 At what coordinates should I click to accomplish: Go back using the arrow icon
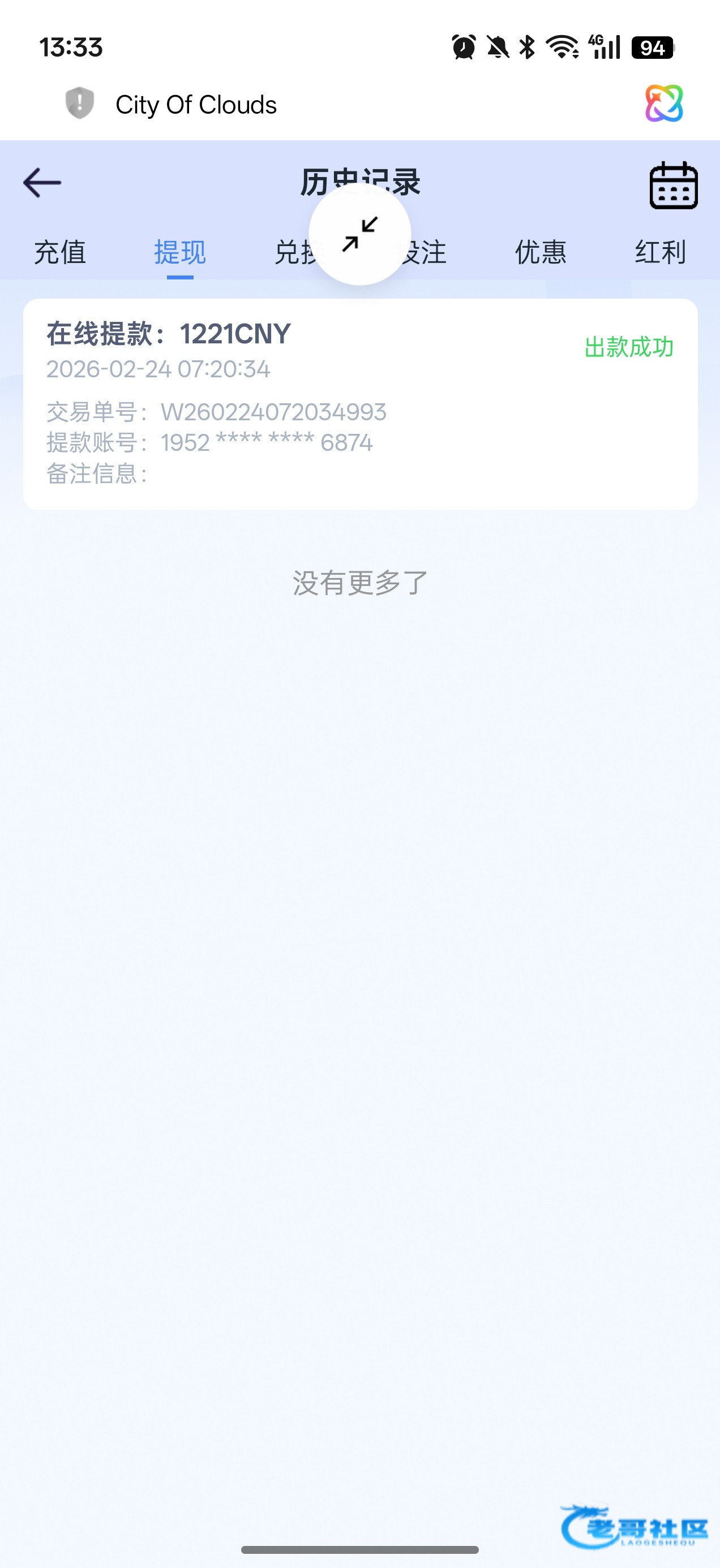[42, 183]
